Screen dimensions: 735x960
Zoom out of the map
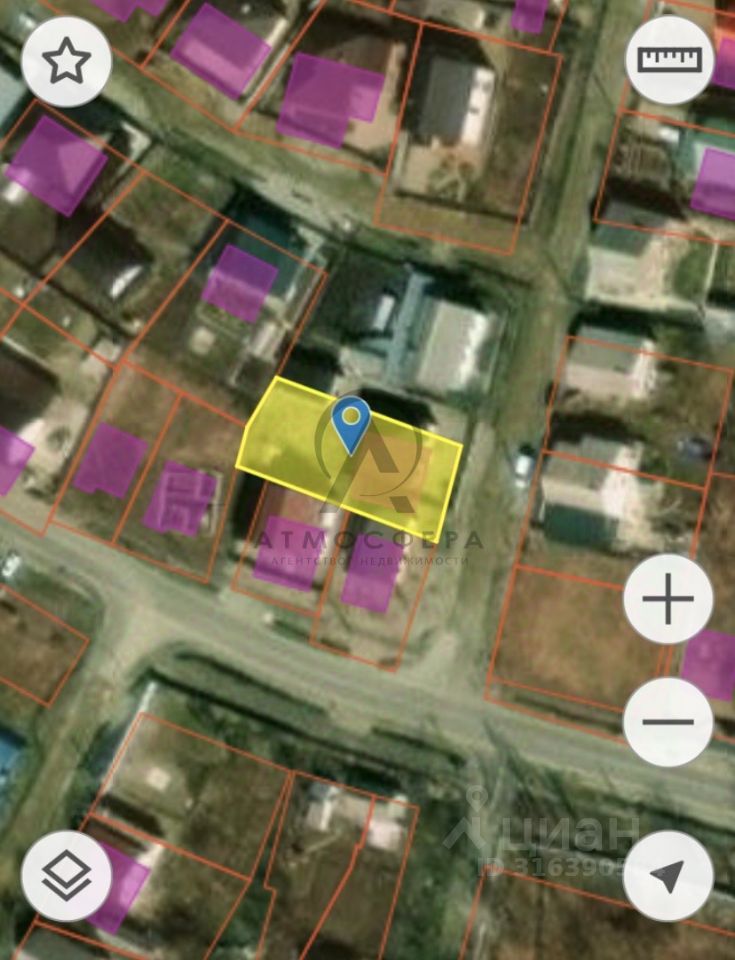tap(668, 721)
